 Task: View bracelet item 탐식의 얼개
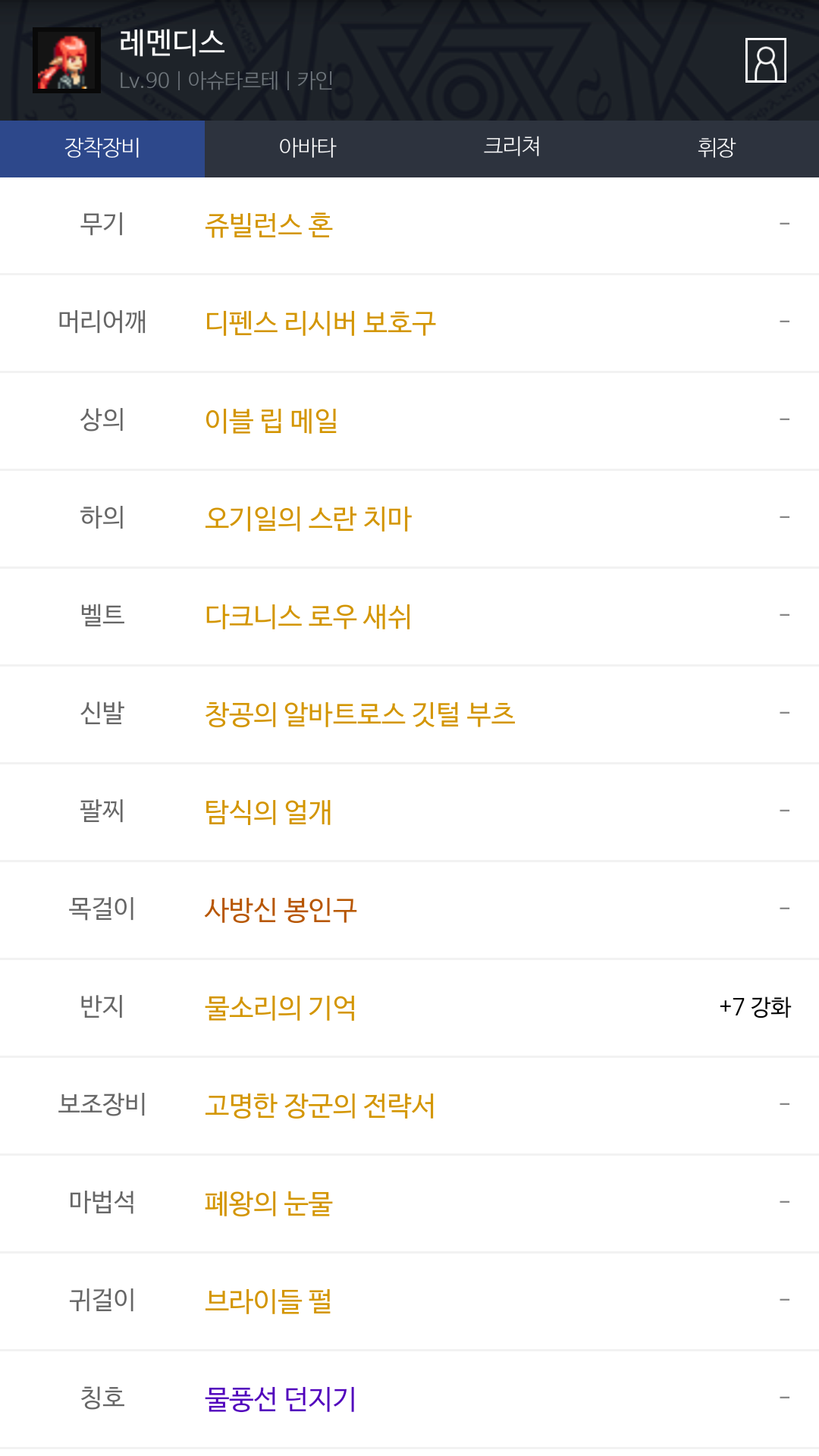tap(268, 812)
